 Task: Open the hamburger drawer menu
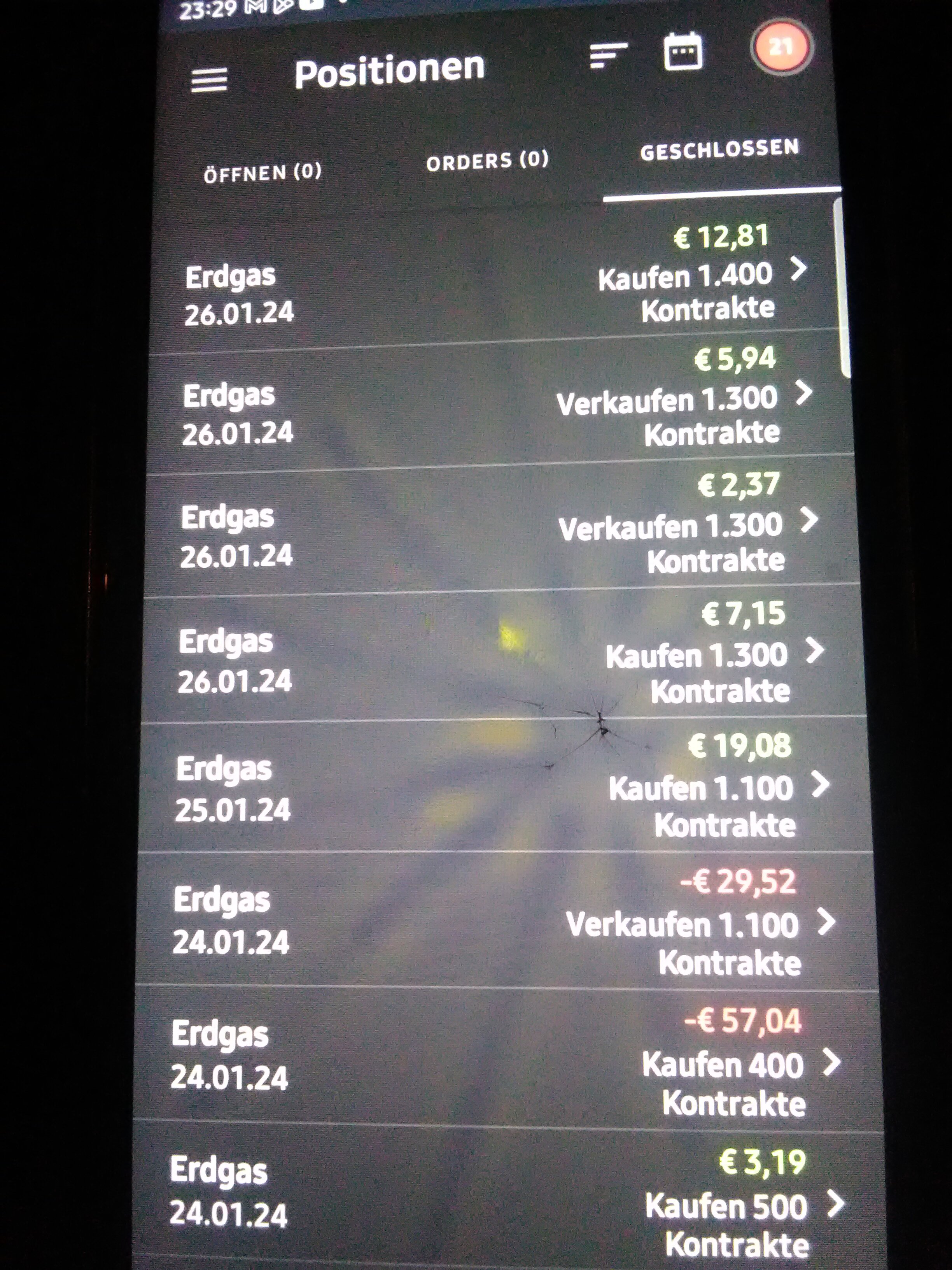(x=209, y=80)
